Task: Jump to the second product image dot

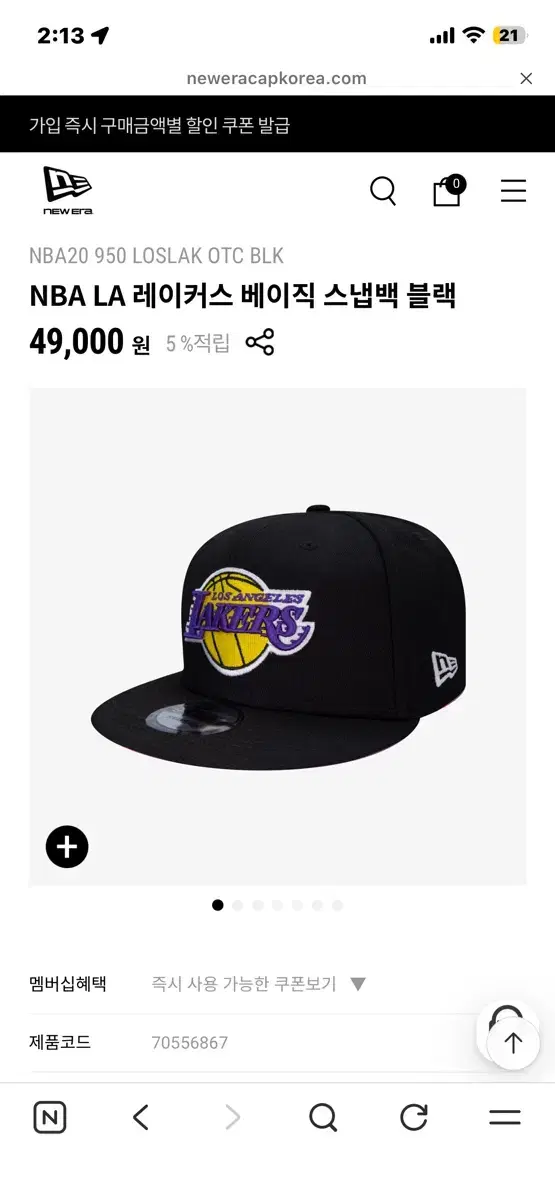Action: (x=237, y=905)
